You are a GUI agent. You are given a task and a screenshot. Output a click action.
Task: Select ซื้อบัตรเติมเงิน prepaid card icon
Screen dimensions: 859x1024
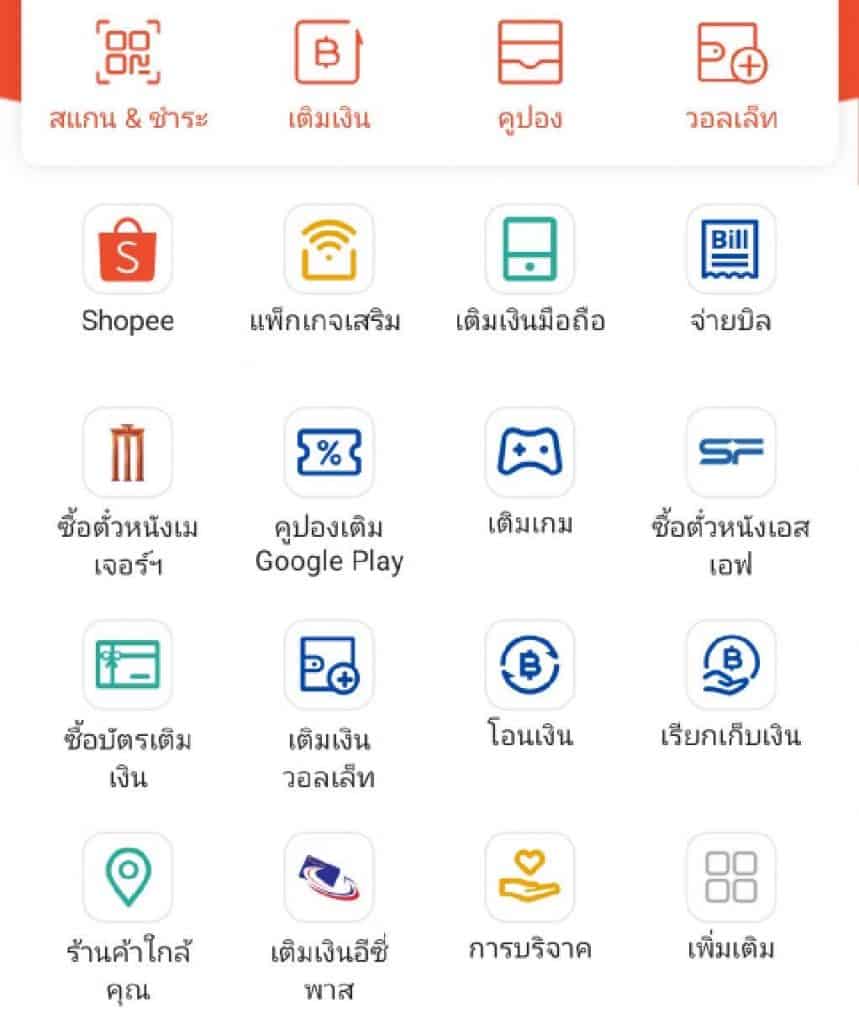tap(128, 663)
